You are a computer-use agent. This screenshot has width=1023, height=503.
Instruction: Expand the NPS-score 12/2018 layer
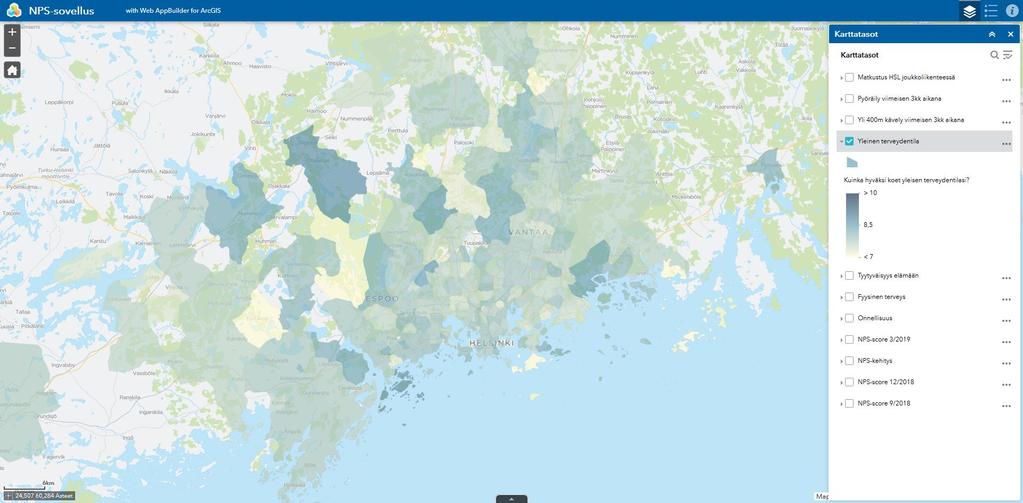pos(841,383)
